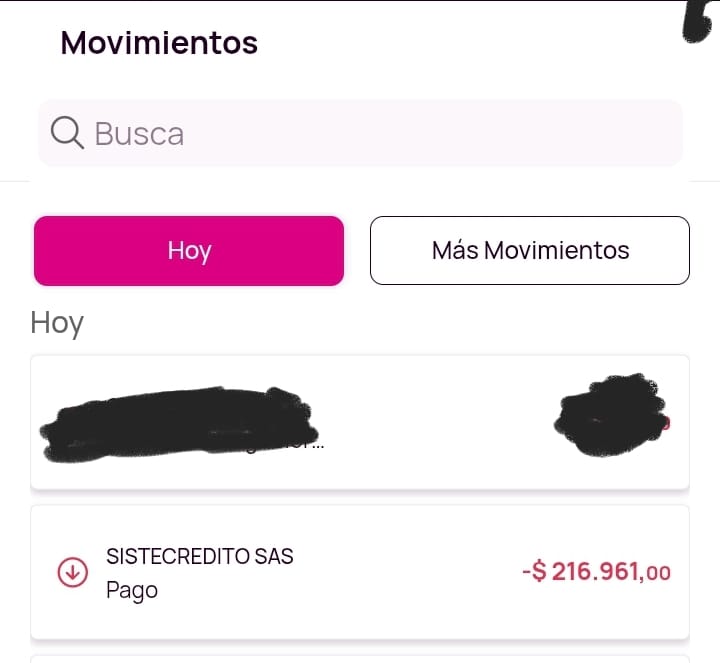Switch to Más Movimientos

530,250
